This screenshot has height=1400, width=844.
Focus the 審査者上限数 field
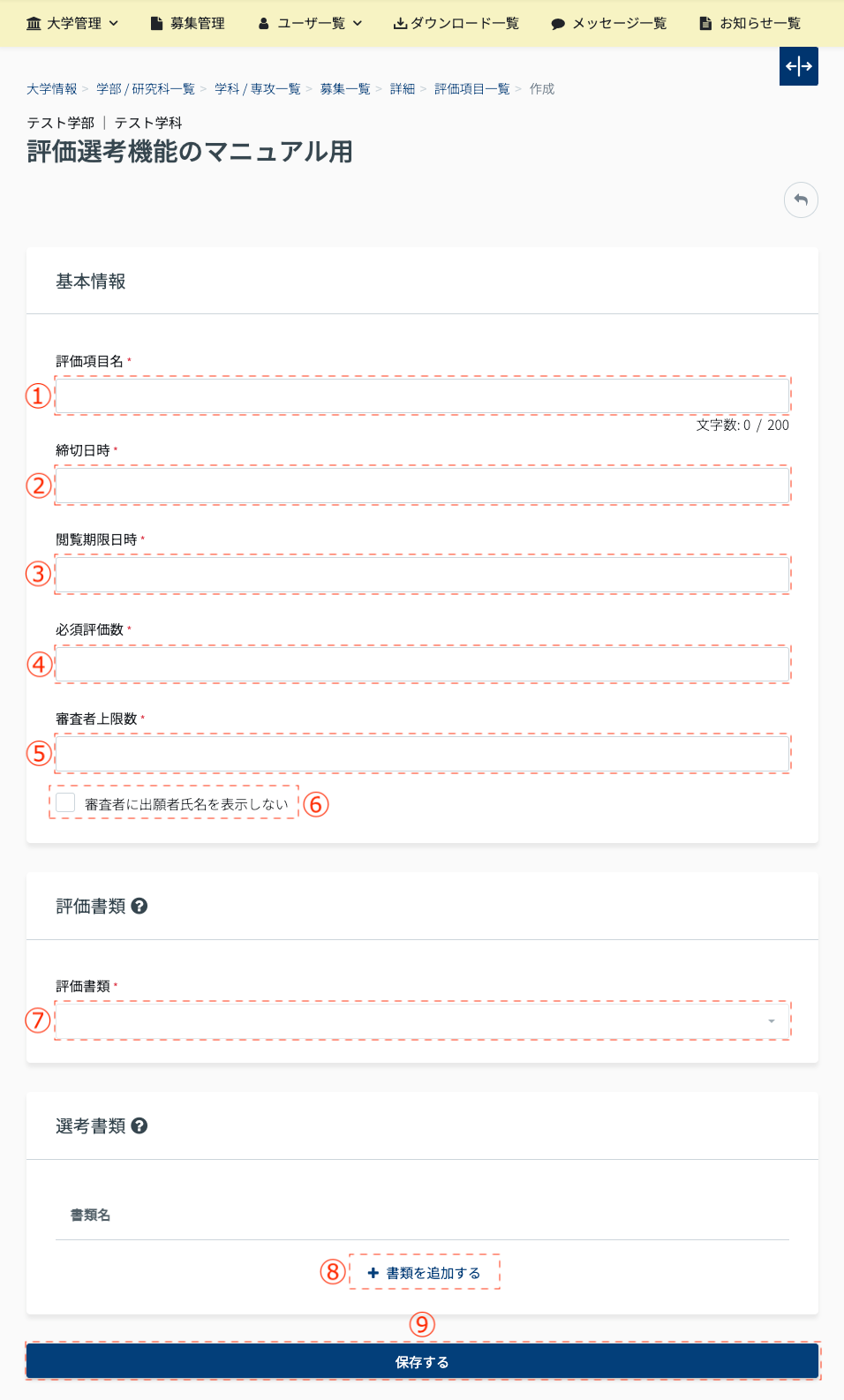422,754
